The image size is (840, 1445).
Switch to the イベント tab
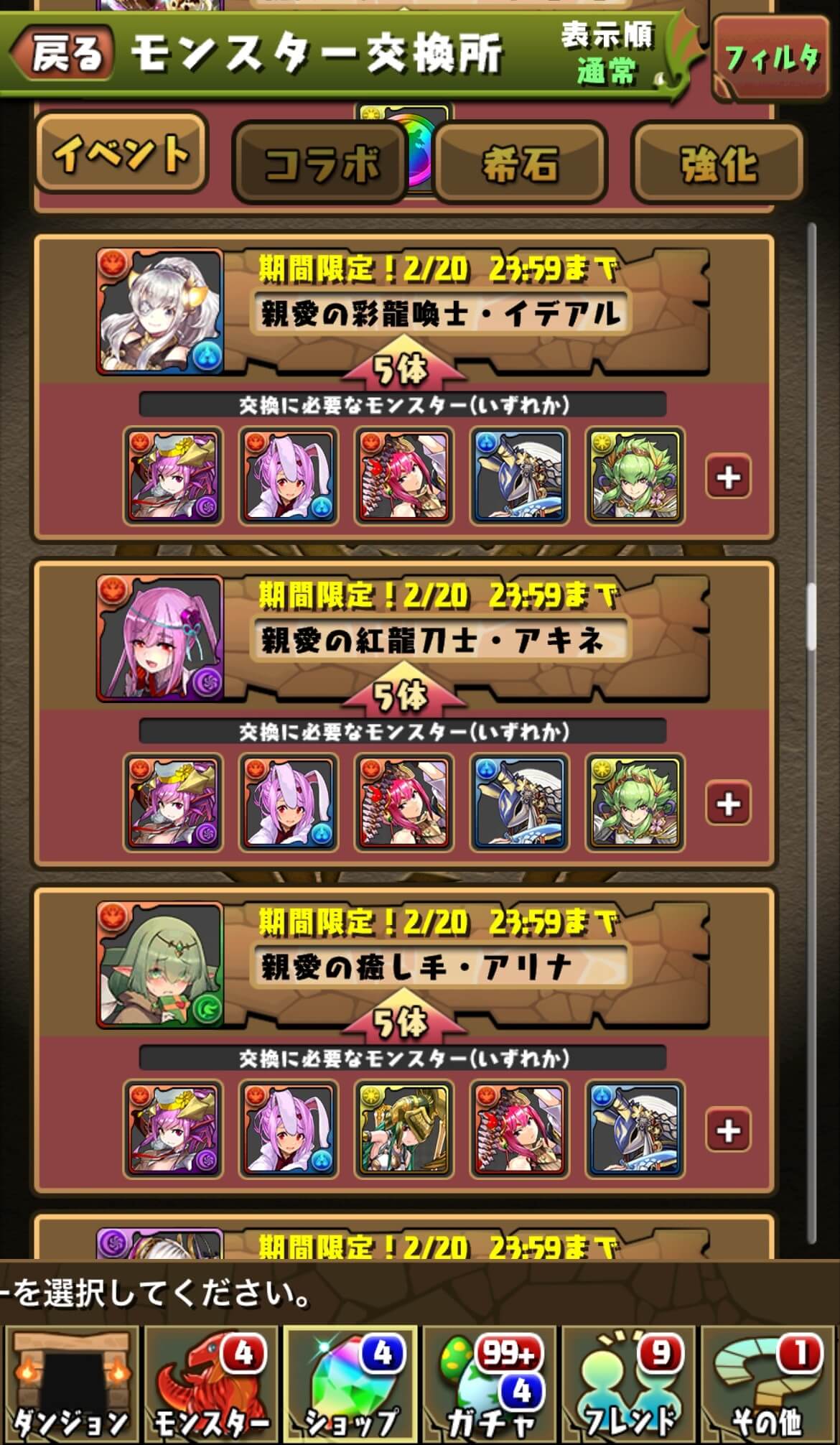[x=121, y=153]
